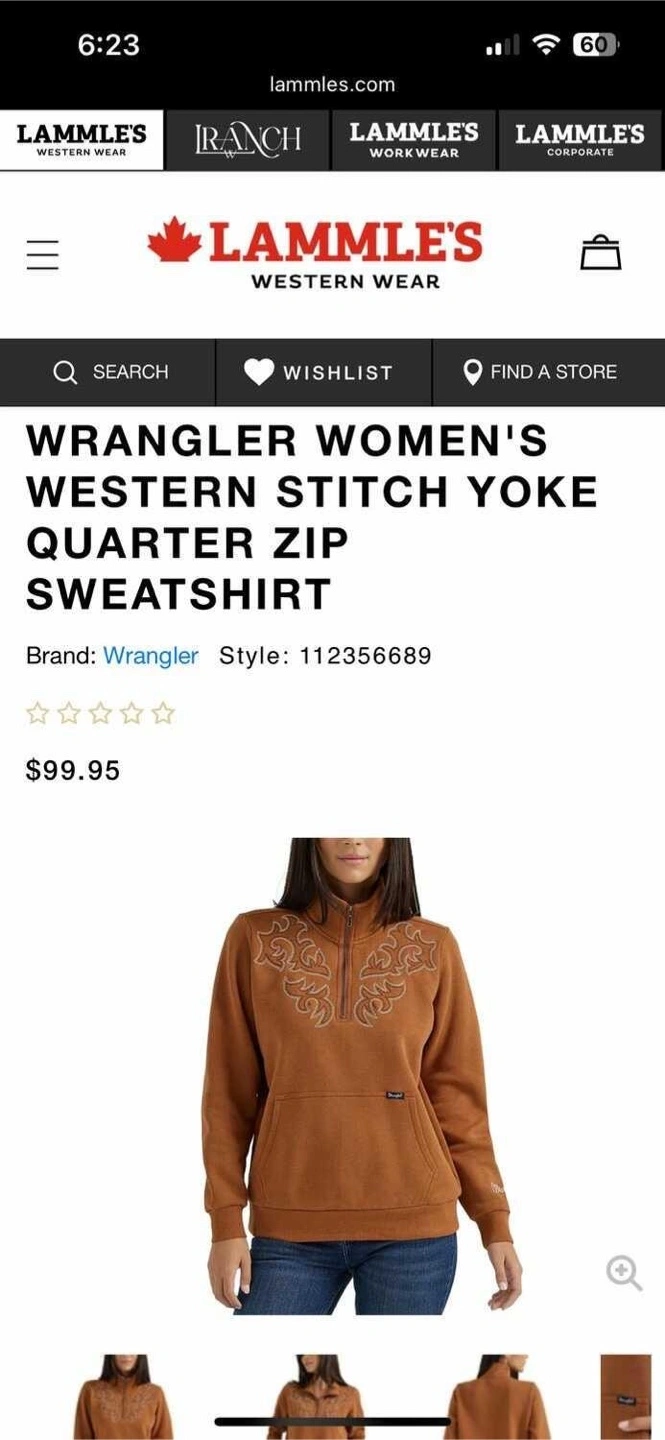
Task: Open the star rating reviews
Action: pos(100,713)
